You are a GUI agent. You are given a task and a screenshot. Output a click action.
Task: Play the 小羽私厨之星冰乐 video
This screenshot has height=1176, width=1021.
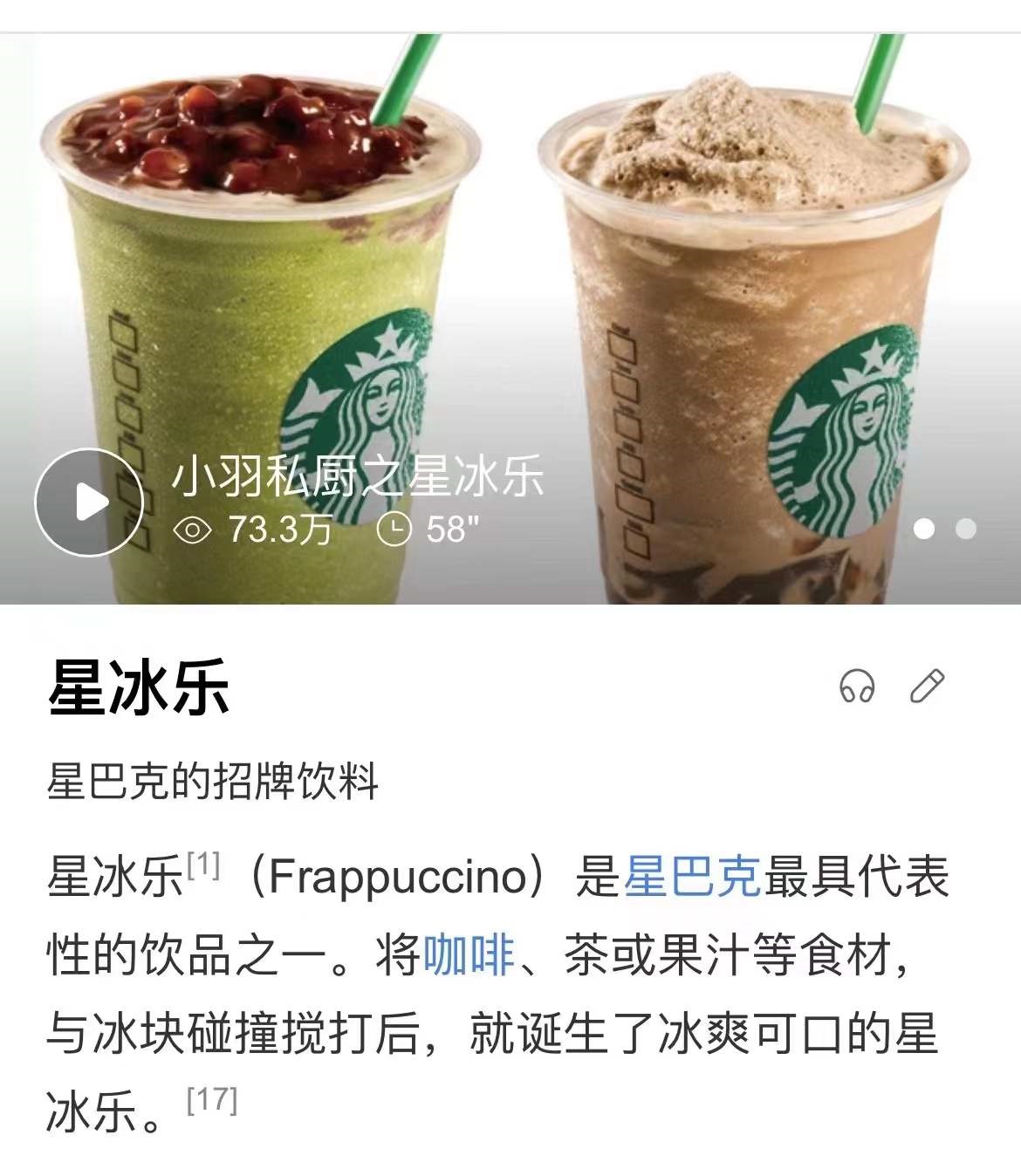click(x=88, y=502)
